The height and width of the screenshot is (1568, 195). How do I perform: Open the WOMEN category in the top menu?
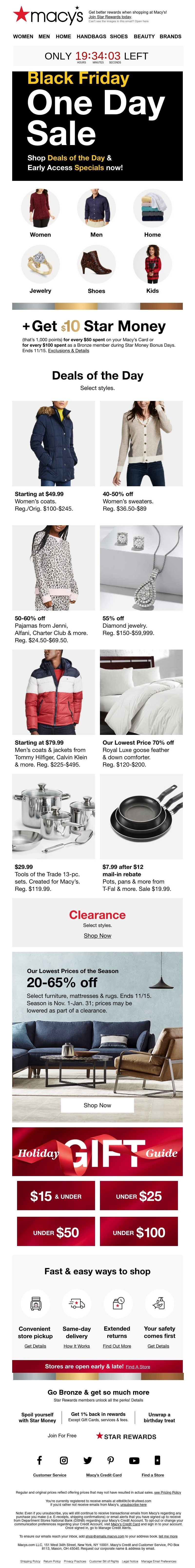pyautogui.click(x=23, y=37)
